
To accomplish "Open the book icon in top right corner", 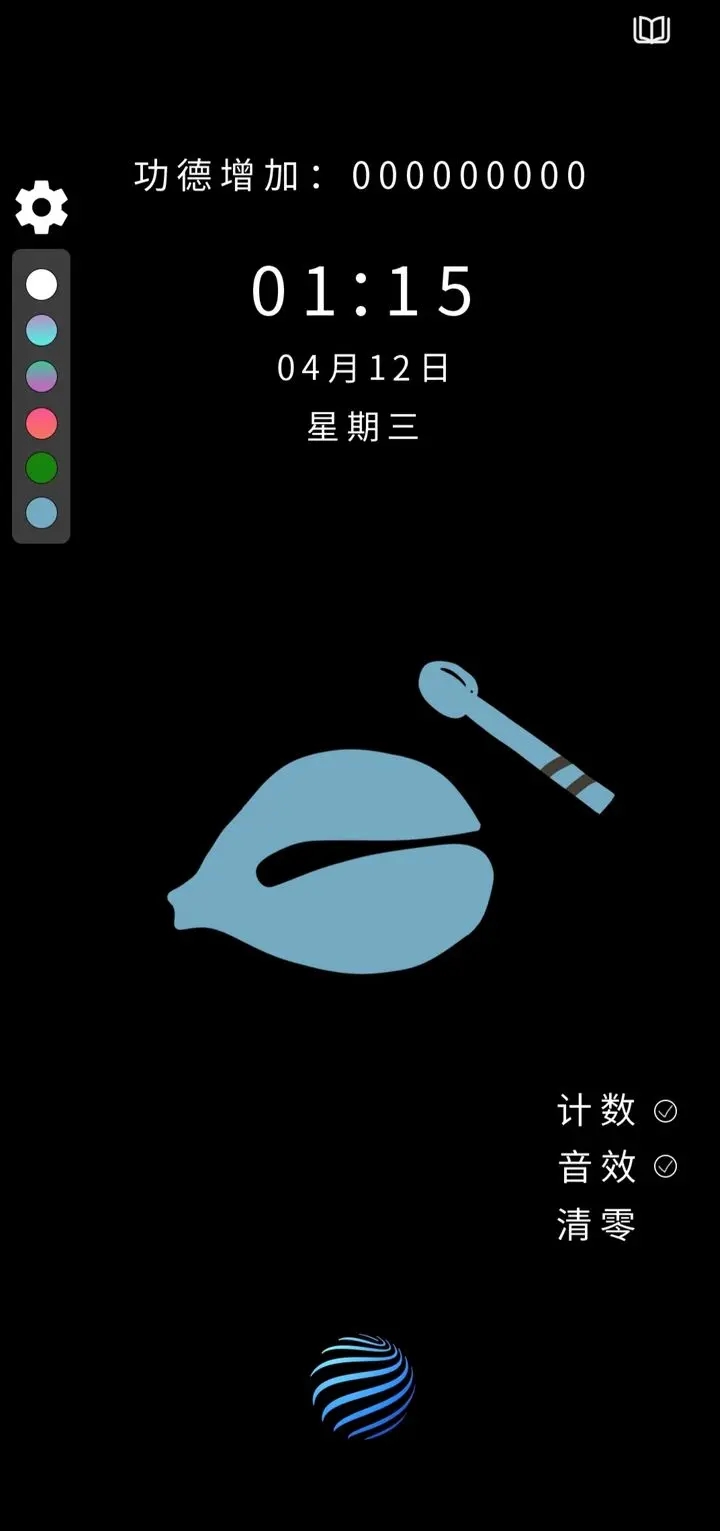I will point(651,32).
